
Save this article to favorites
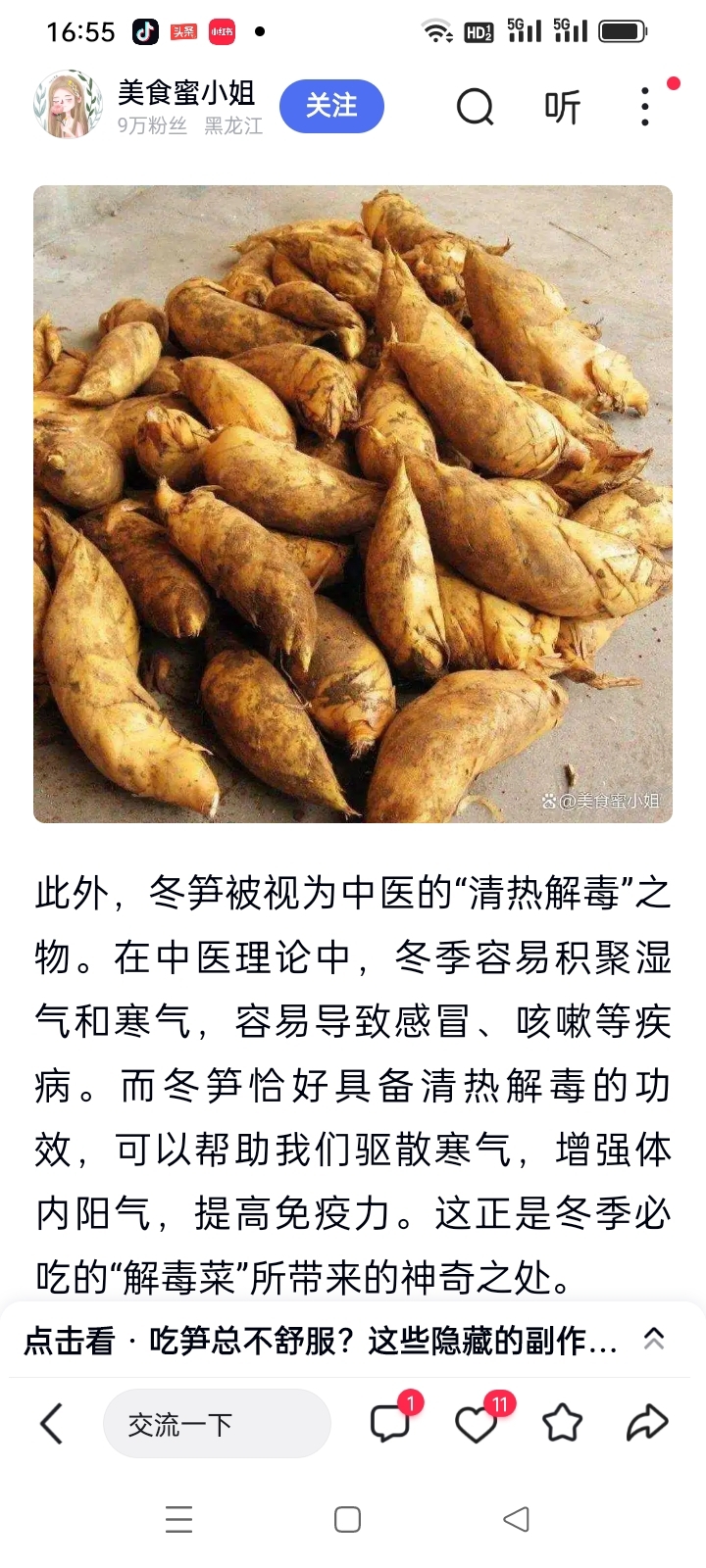[x=563, y=1424]
